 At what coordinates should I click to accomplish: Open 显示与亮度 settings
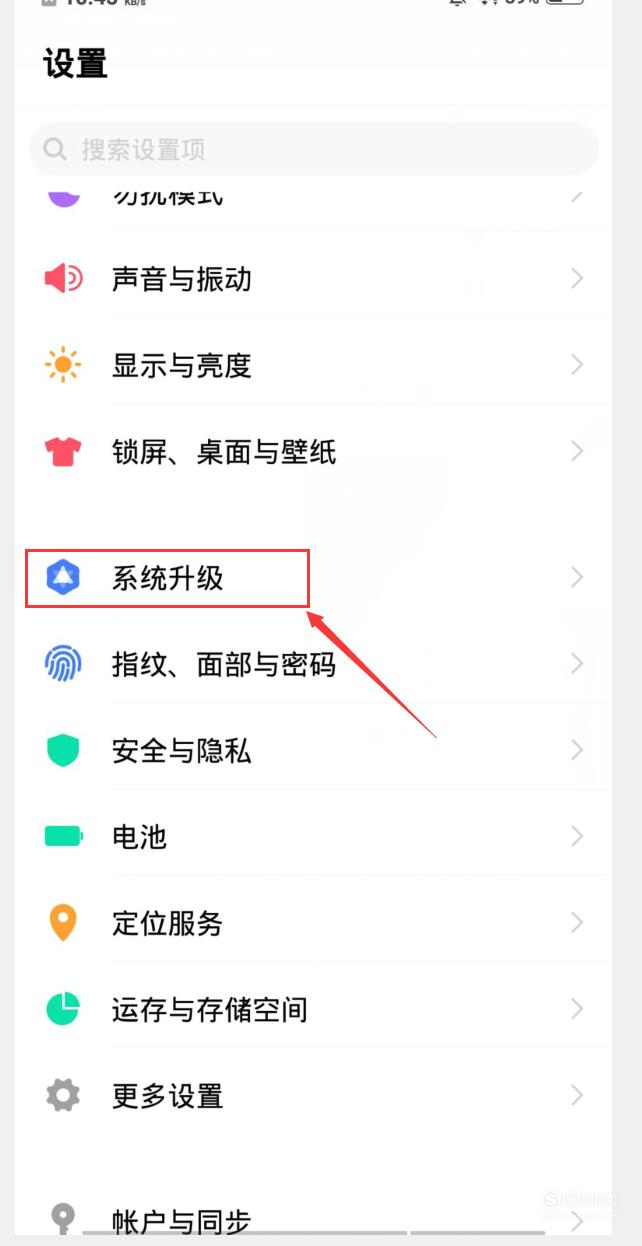314,365
